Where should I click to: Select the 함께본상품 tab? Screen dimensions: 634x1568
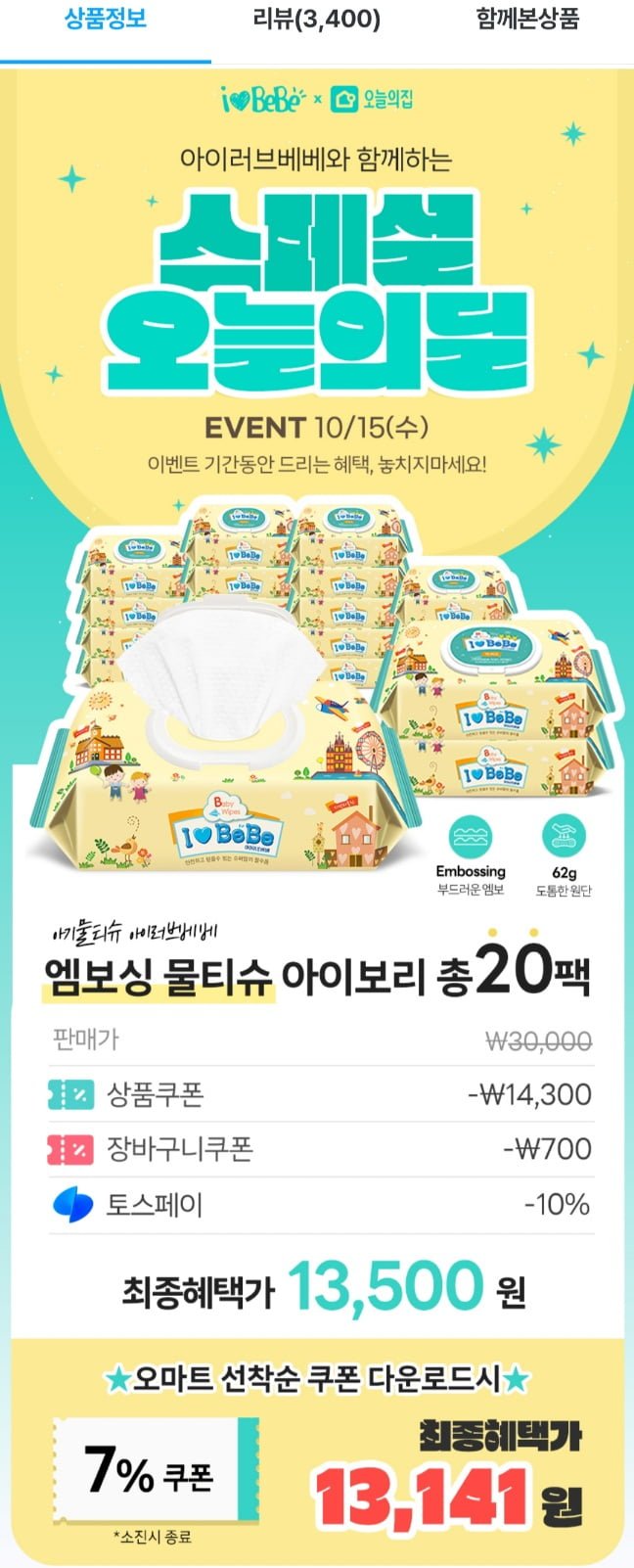pos(527,20)
